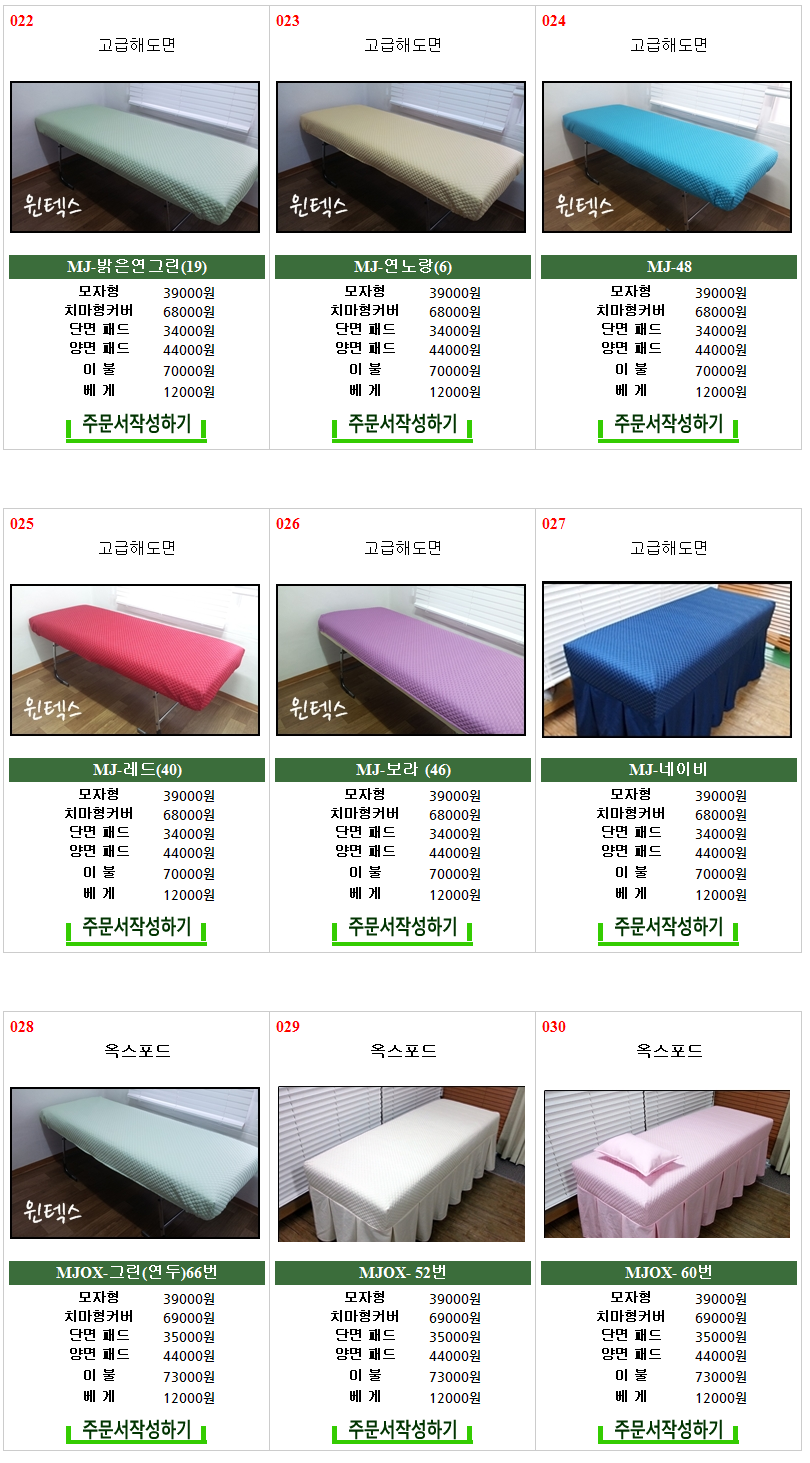This screenshot has height=1463, width=810.
Task: View product 025 red cover photo
Action: pyautogui.click(x=135, y=660)
